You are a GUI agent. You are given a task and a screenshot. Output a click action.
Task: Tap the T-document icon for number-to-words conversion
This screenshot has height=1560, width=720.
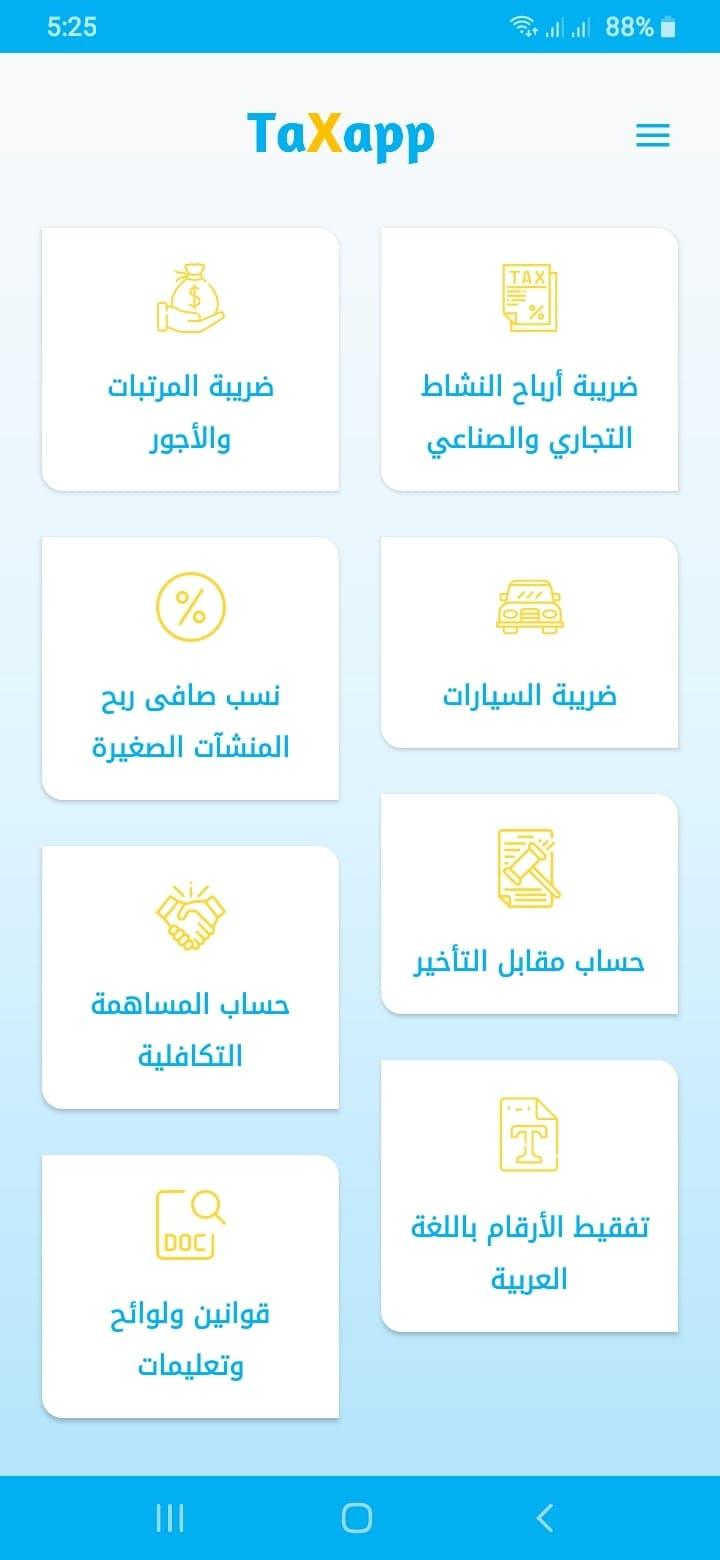pos(528,1135)
